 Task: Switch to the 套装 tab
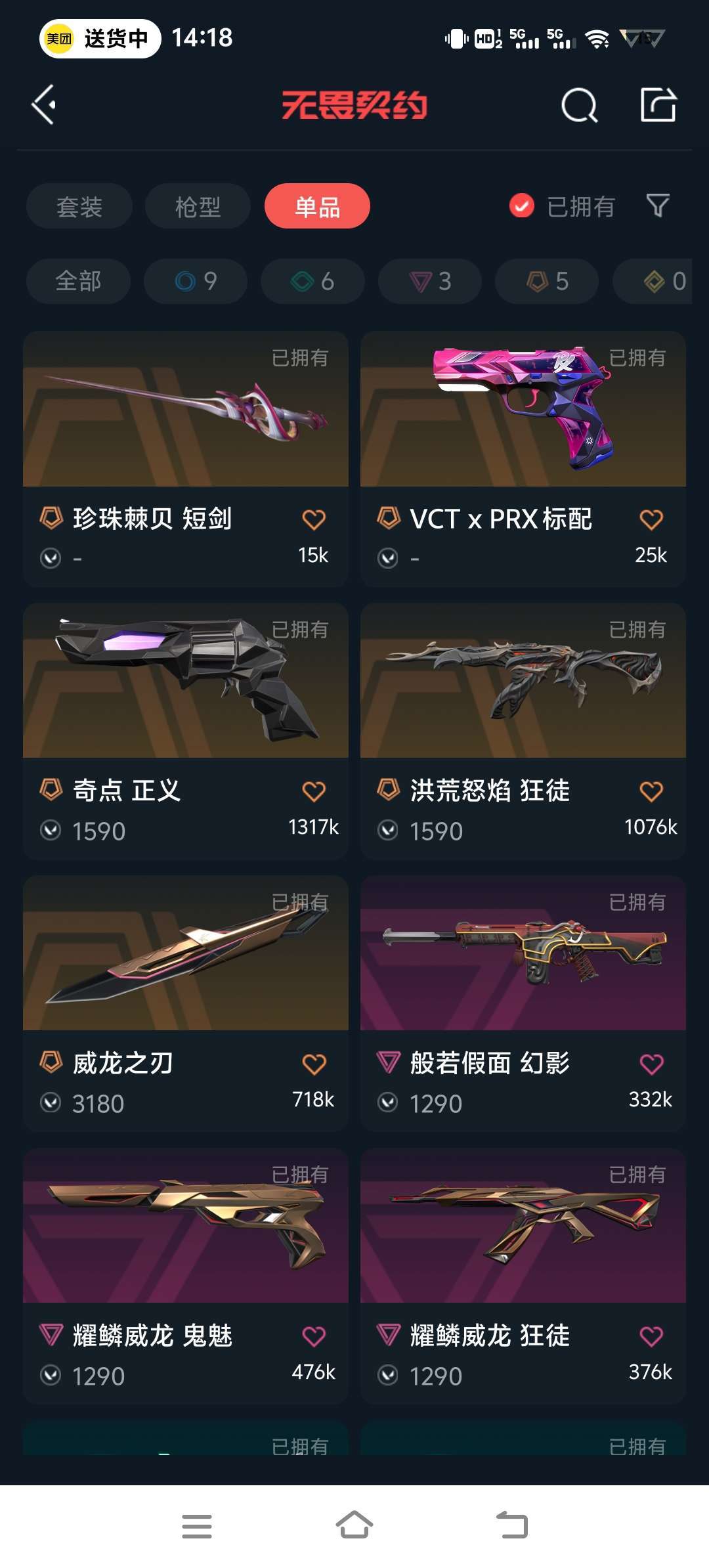[x=79, y=206]
